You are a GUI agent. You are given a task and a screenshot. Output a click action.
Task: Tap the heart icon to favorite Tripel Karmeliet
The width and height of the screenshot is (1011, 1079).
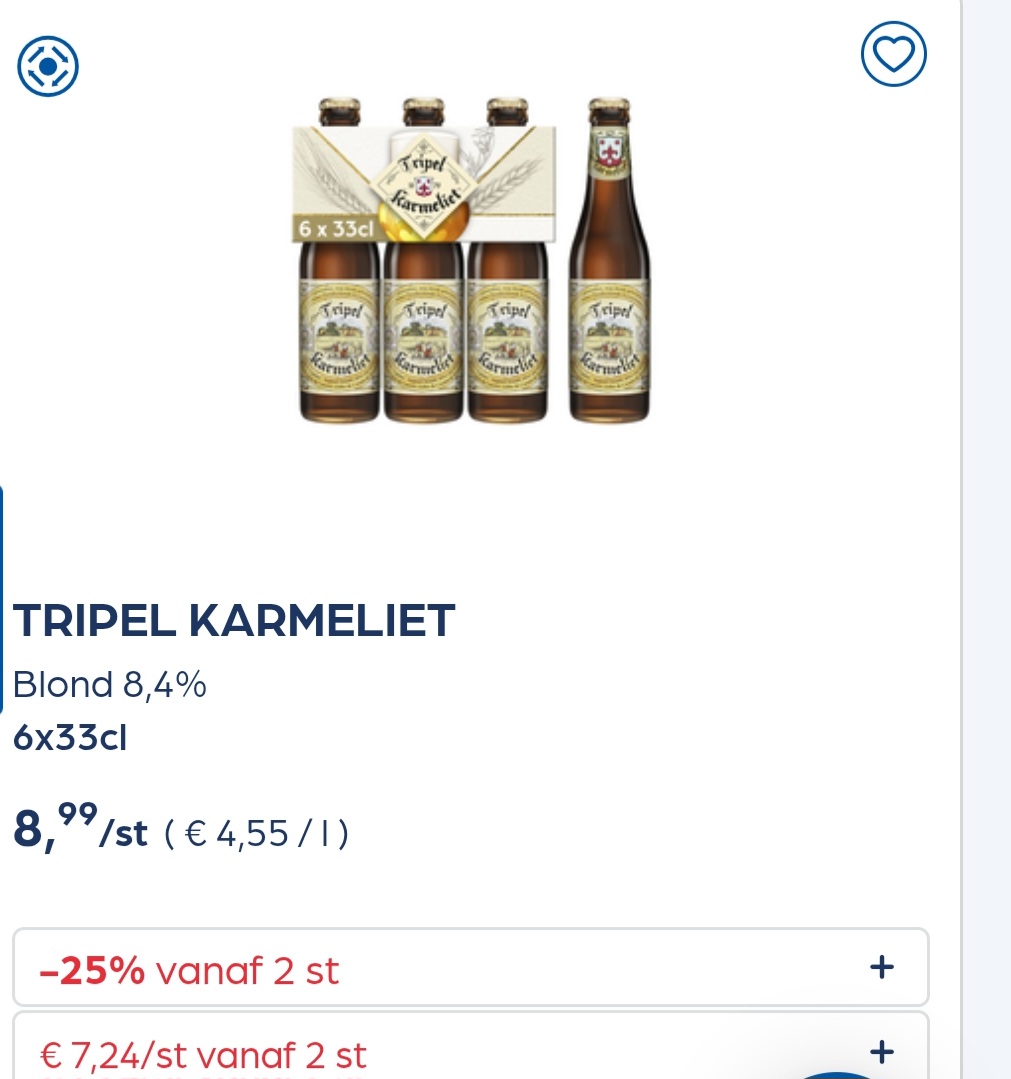(x=893, y=55)
